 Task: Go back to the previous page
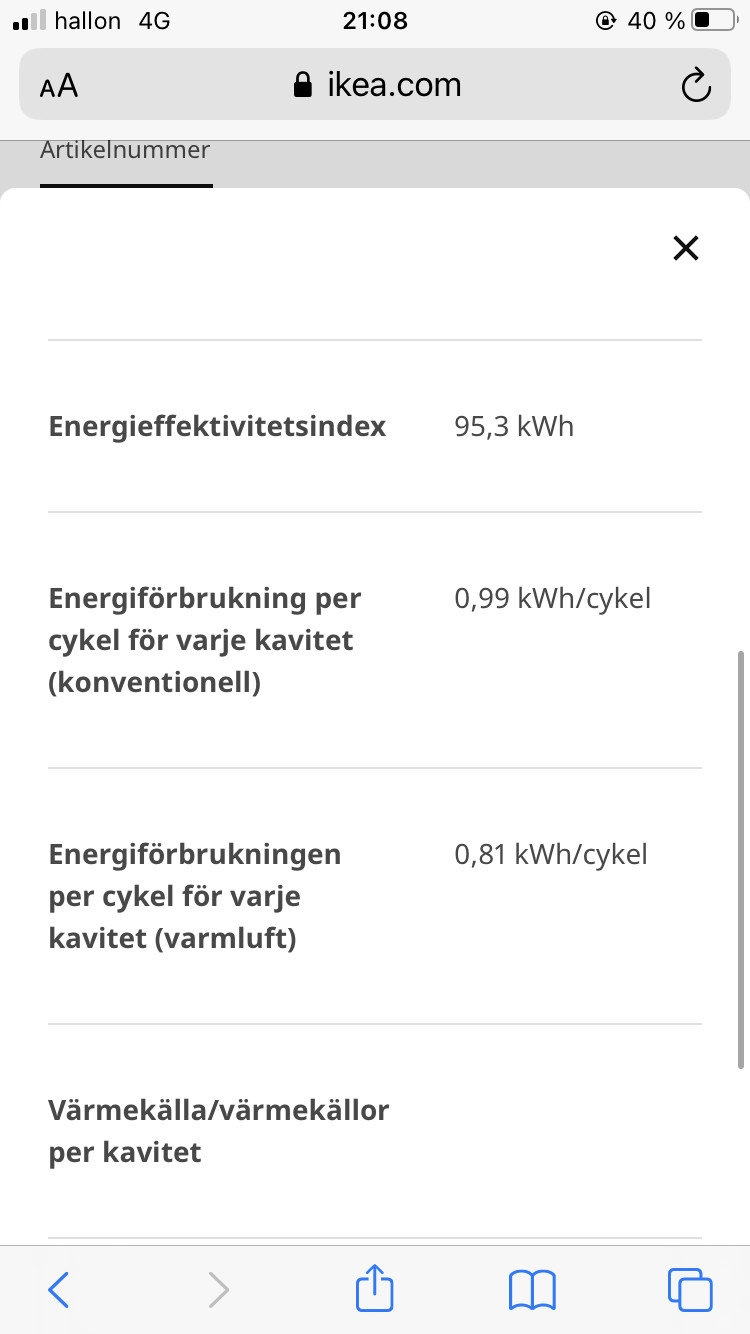(x=59, y=1289)
